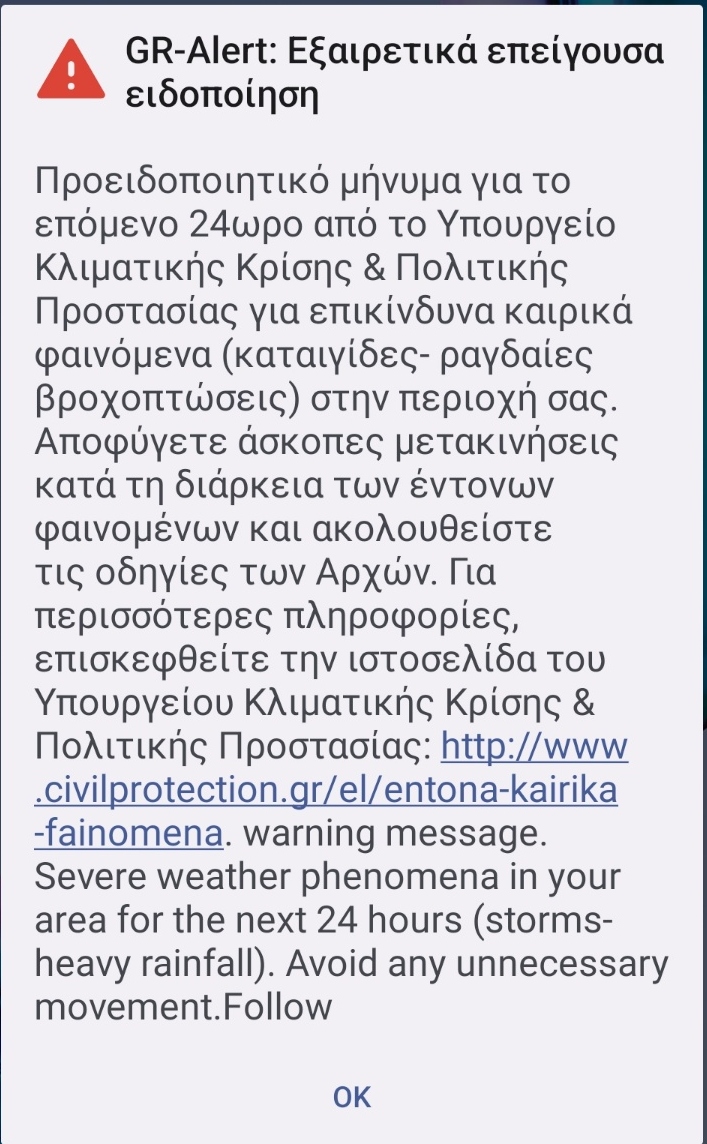Dismiss the GR-Alert with OK
This screenshot has width=707, height=1144.
coord(352,1096)
